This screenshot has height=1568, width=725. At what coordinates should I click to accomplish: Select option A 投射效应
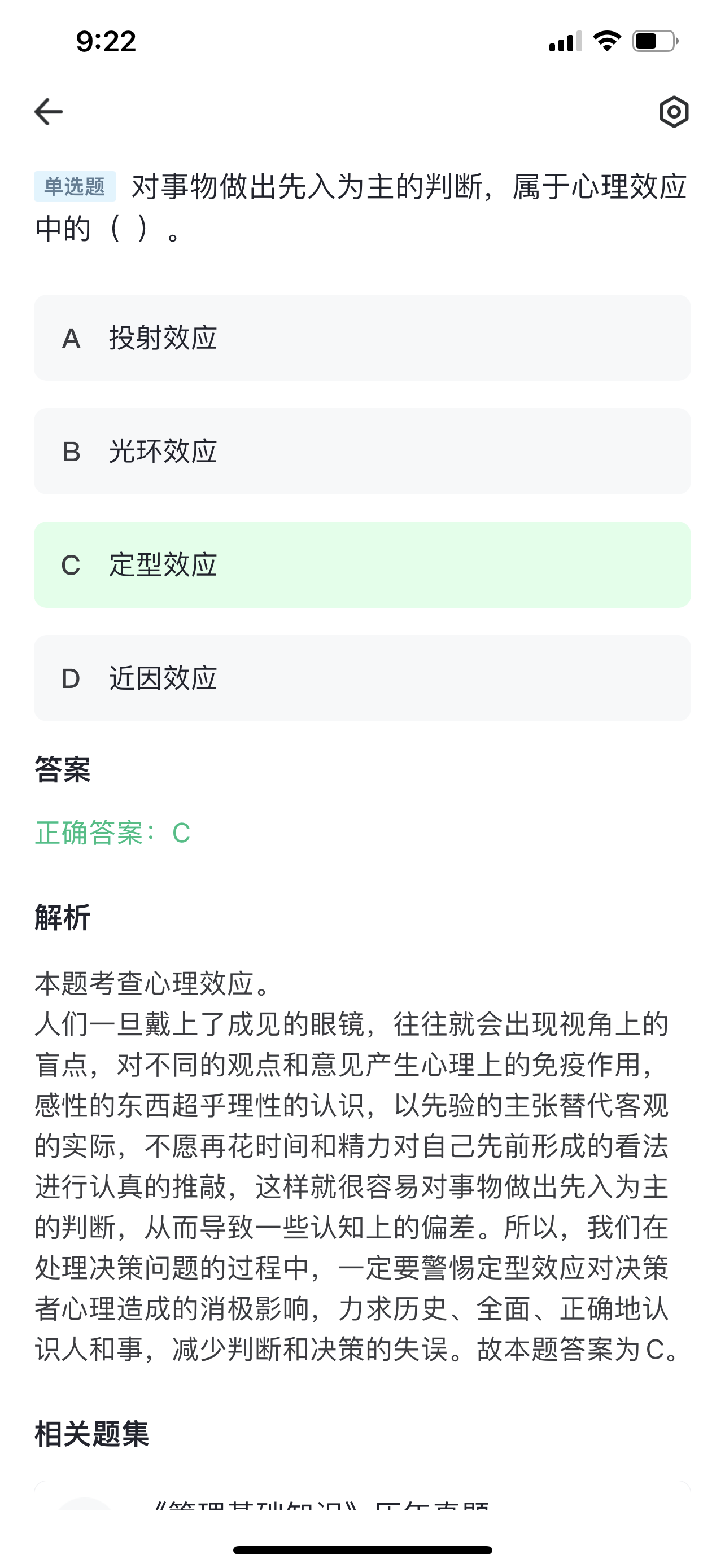pyautogui.click(x=362, y=338)
